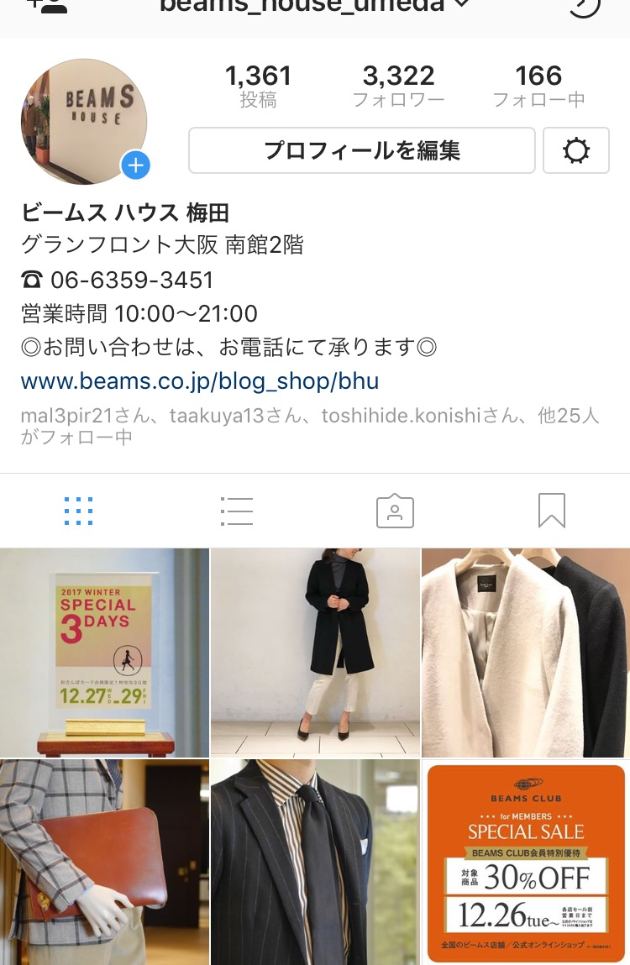The image size is (630, 965).
Task: View the 166 following list
Action: pos(538,86)
